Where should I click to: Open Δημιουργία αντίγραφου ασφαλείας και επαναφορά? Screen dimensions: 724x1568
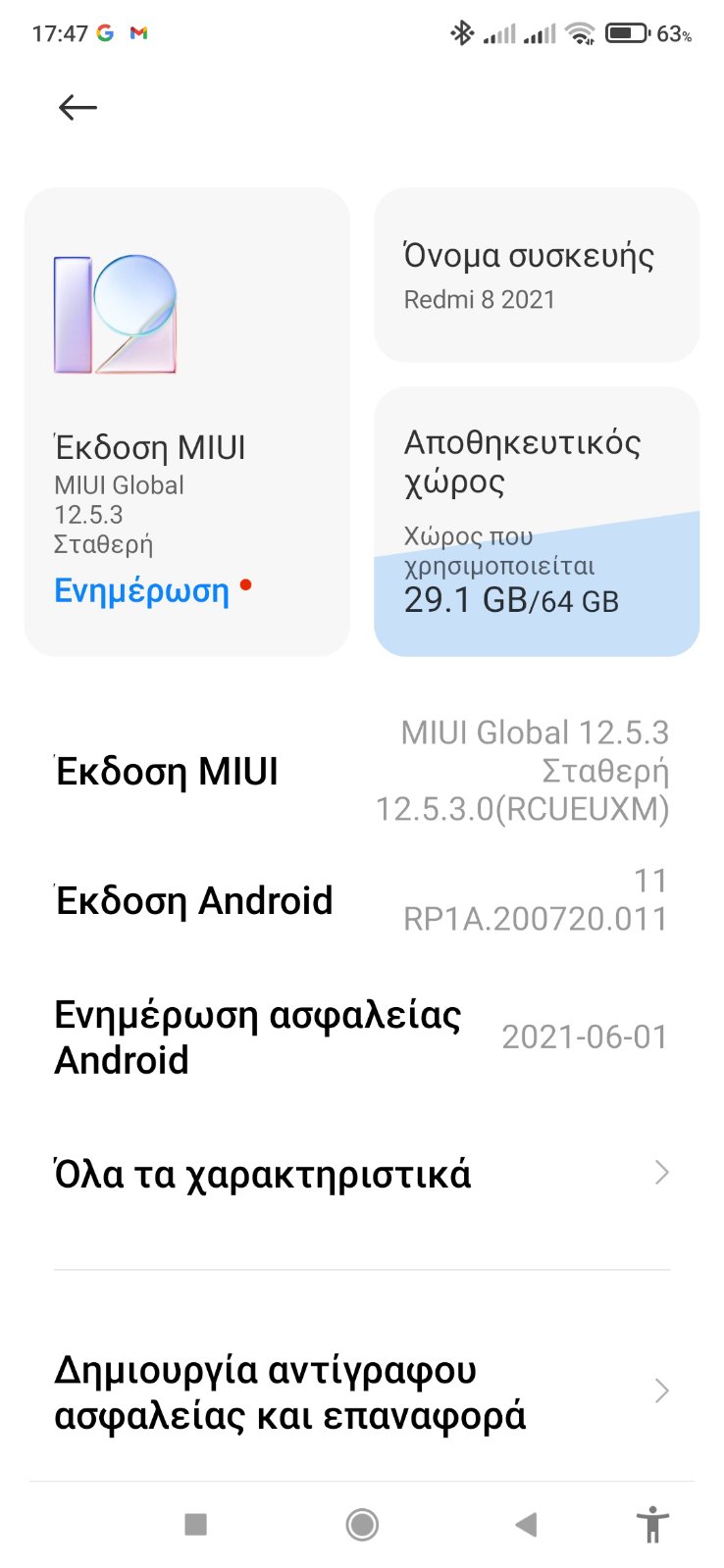361,1391
